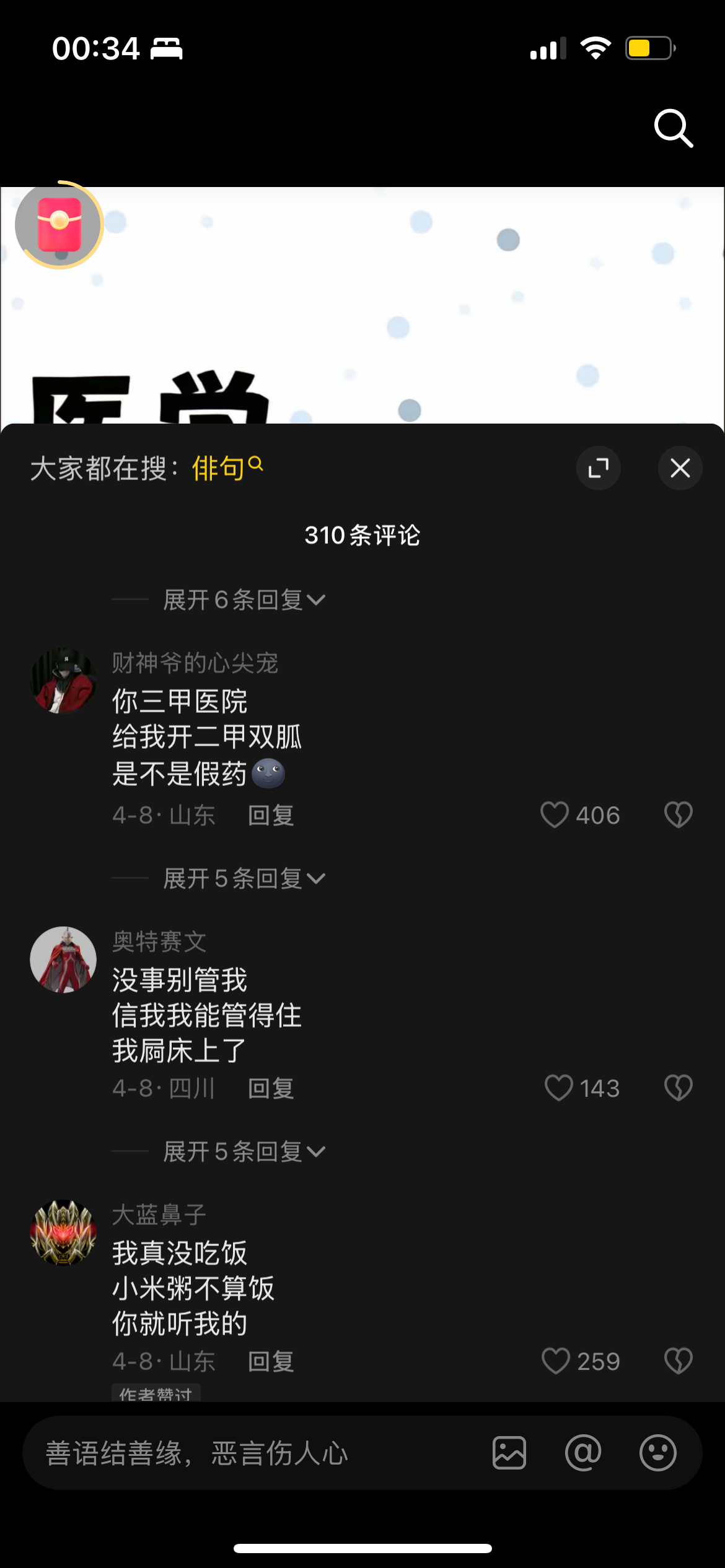The height and width of the screenshot is (1568, 725).
Task: Expand the 6 replies thread
Action: coord(244,599)
